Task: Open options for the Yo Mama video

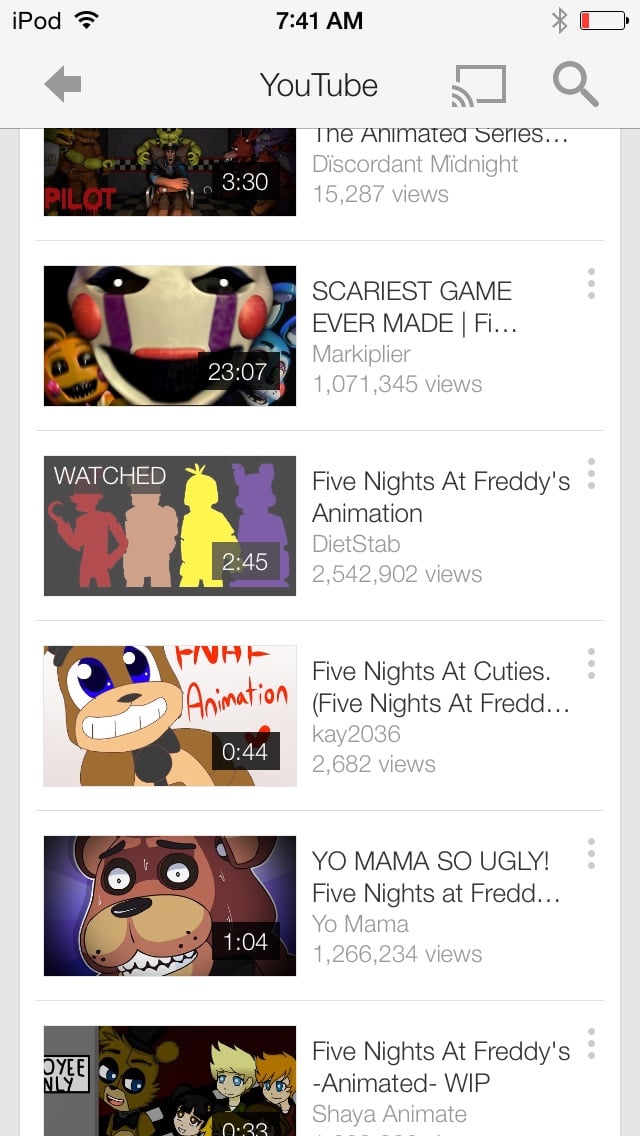Action: (591, 854)
